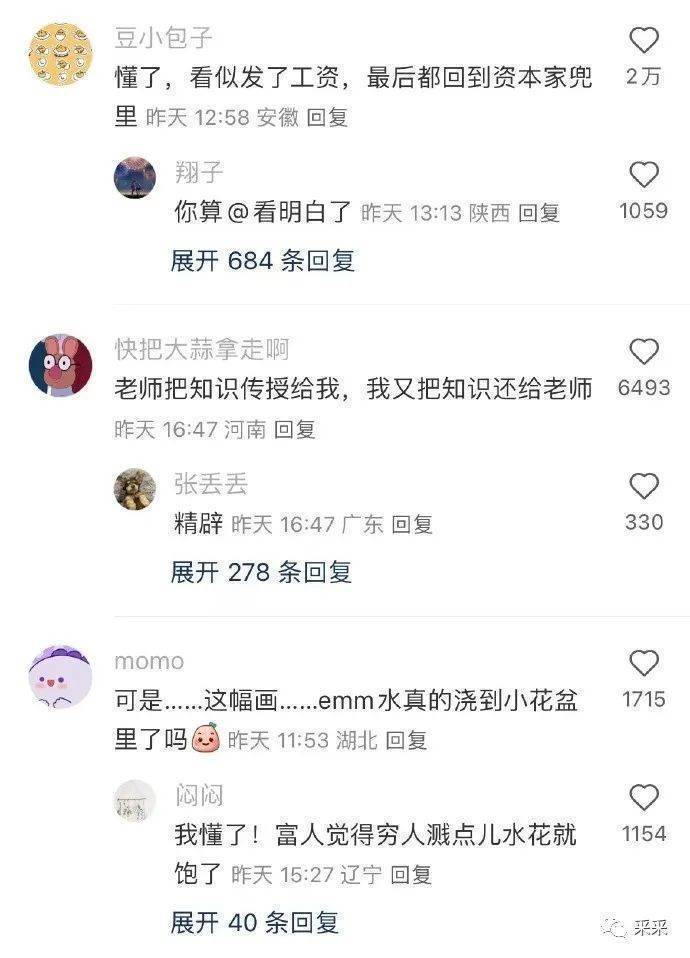
Task: Expand the 40 replies
Action: click(x=255, y=922)
